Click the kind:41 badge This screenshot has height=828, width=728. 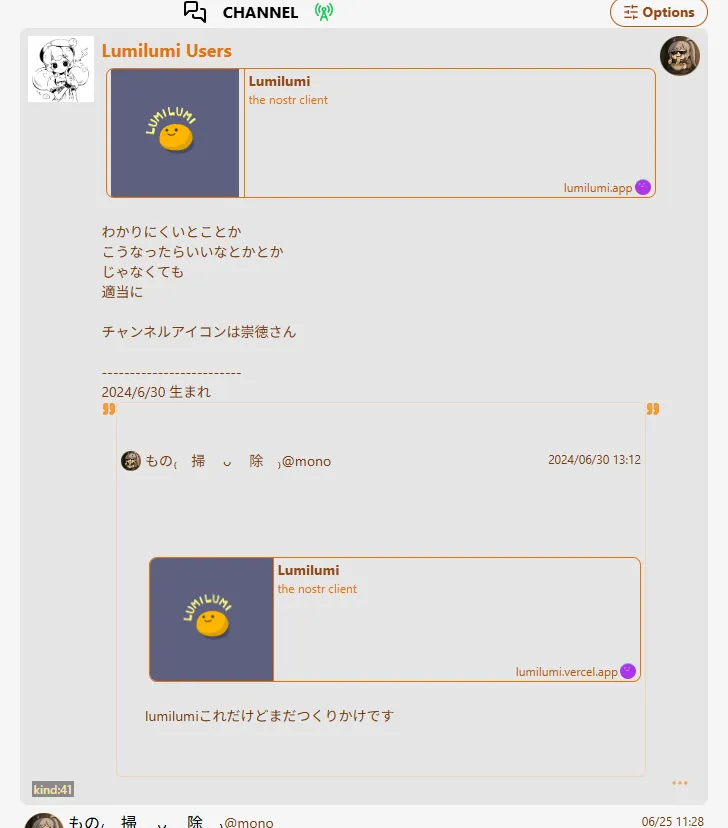51,789
